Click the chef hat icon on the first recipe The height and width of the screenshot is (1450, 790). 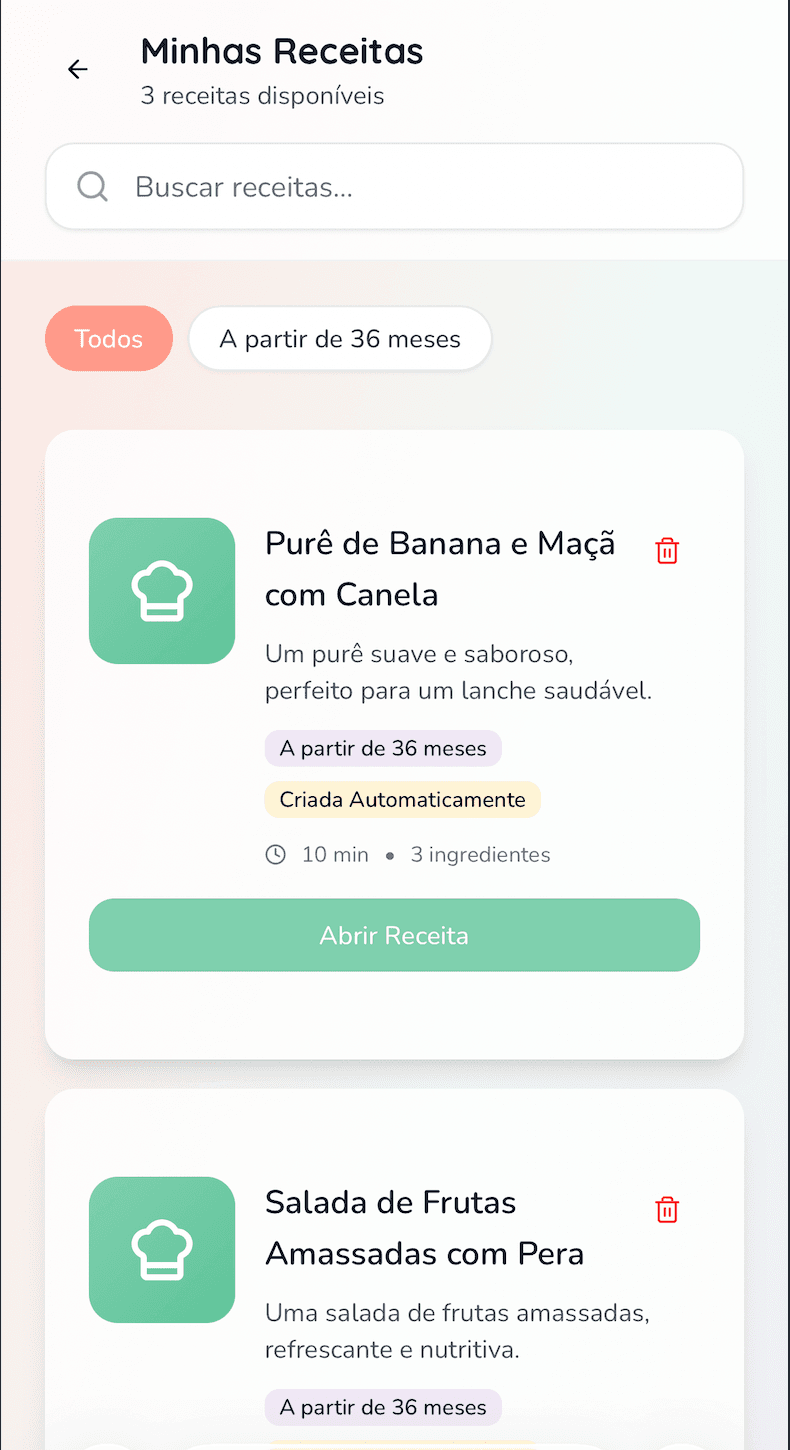pos(162,590)
